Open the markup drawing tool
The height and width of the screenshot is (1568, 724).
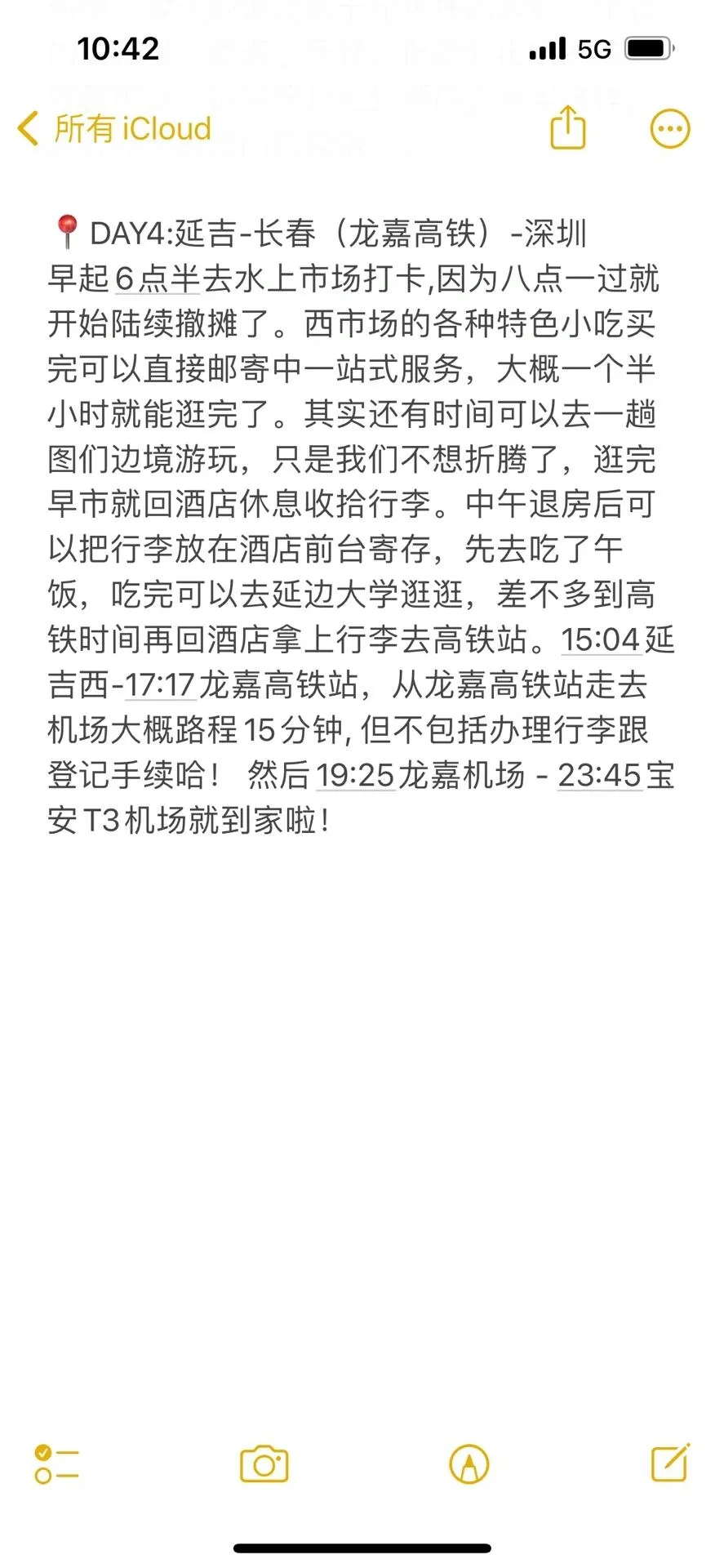pyautogui.click(x=469, y=1464)
